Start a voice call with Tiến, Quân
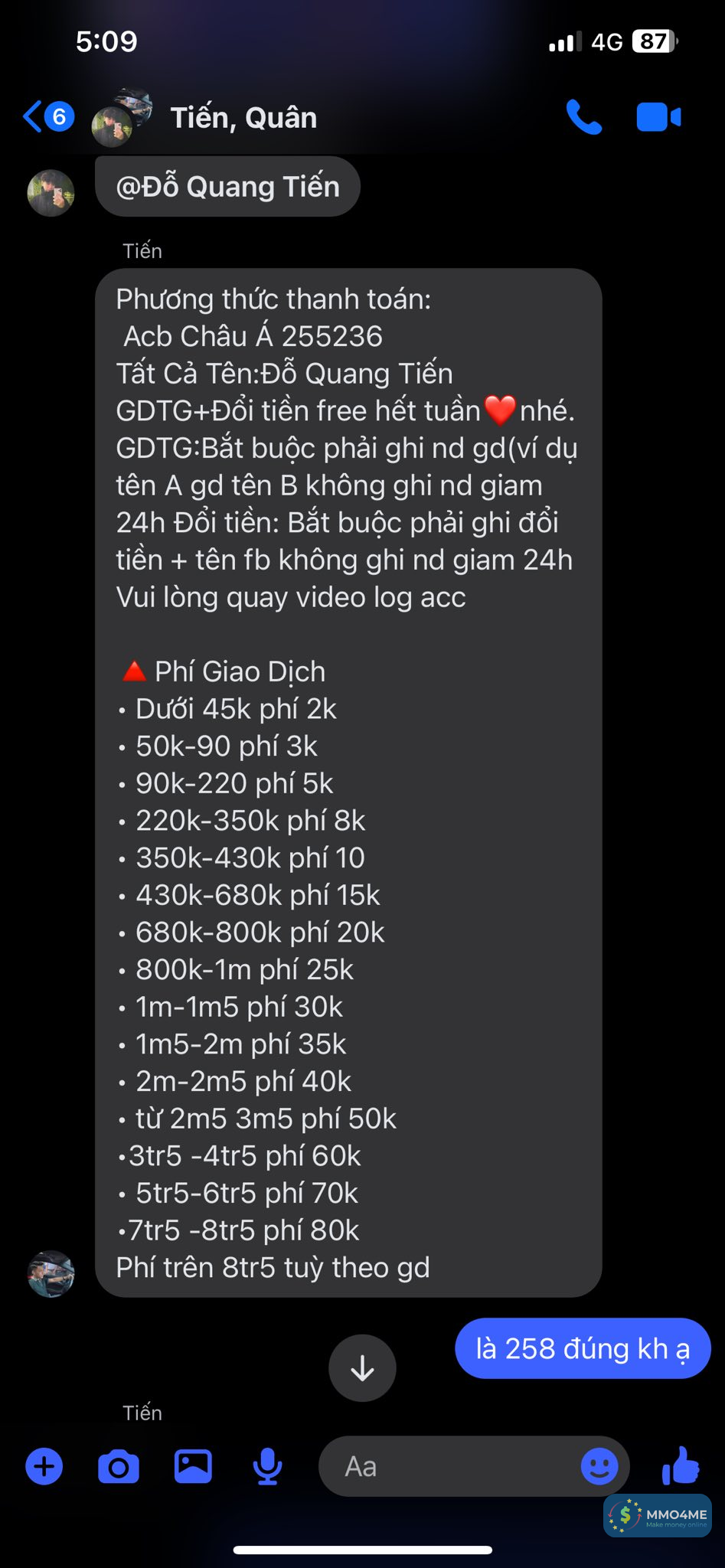 583,117
